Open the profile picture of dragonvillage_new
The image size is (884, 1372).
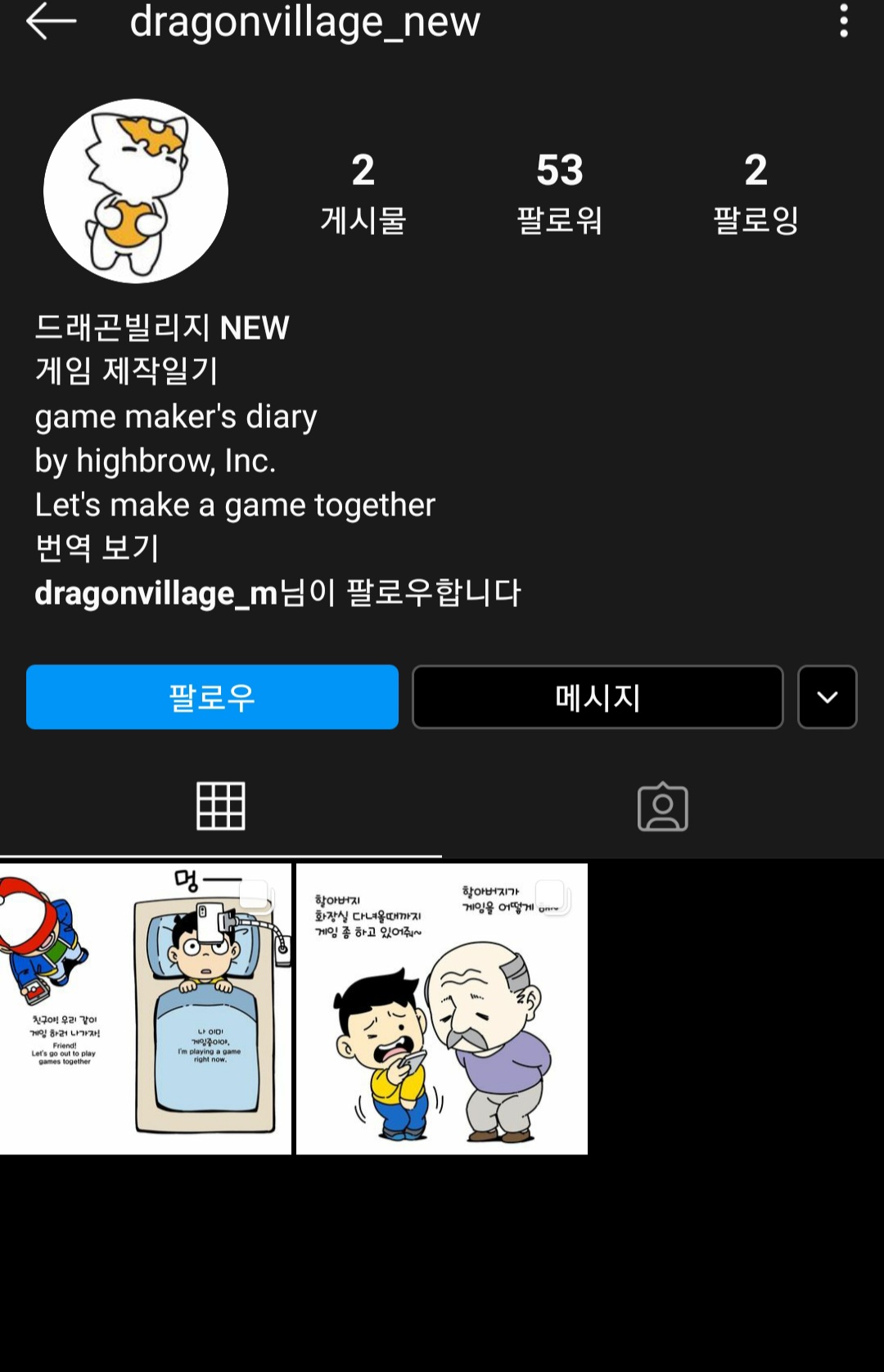136,191
